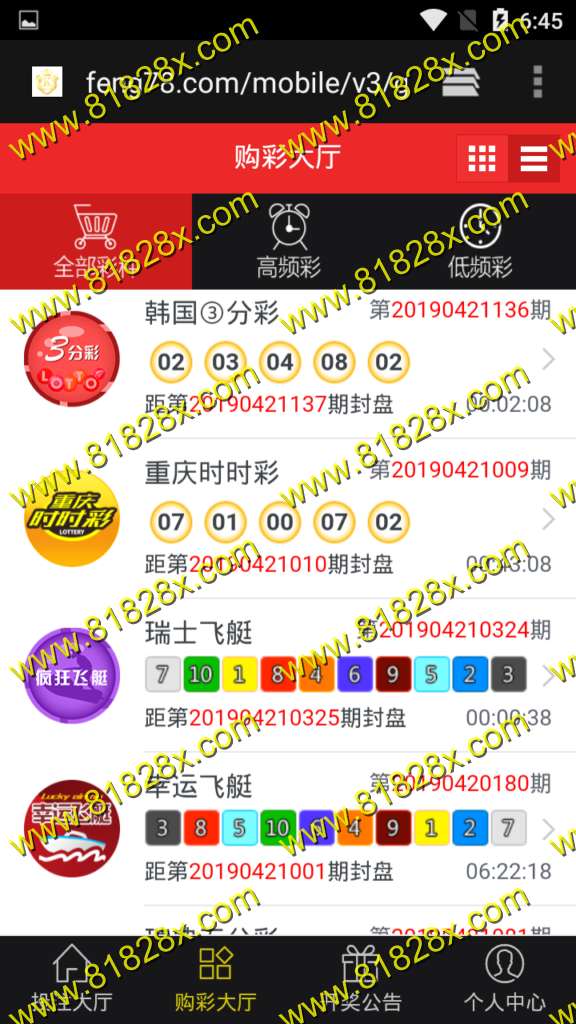The height and width of the screenshot is (1024, 576).
Task: Go to 个人中心 bottom tab
Action: (x=504, y=979)
